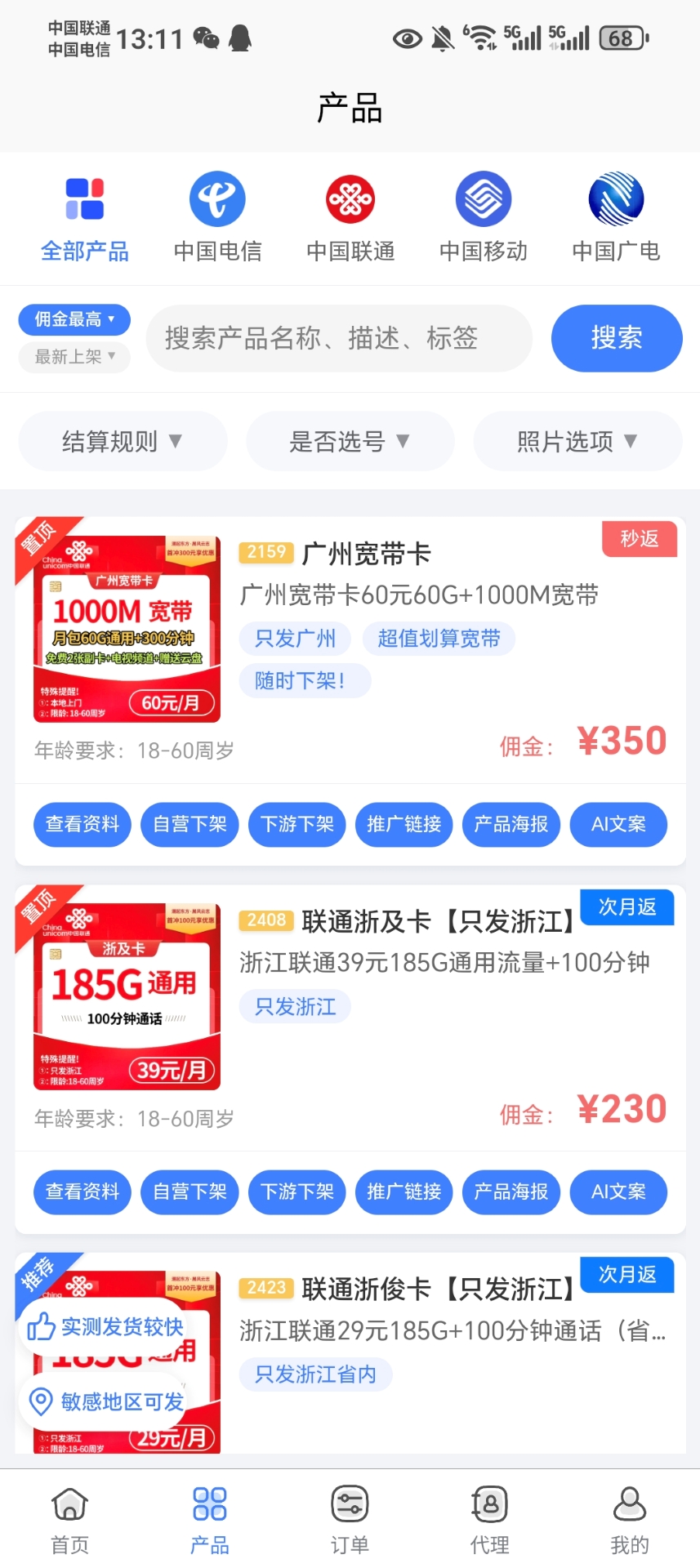This screenshot has height=1568, width=700.
Task: Expand the 结算规则 filter dropdown
Action: [x=122, y=441]
